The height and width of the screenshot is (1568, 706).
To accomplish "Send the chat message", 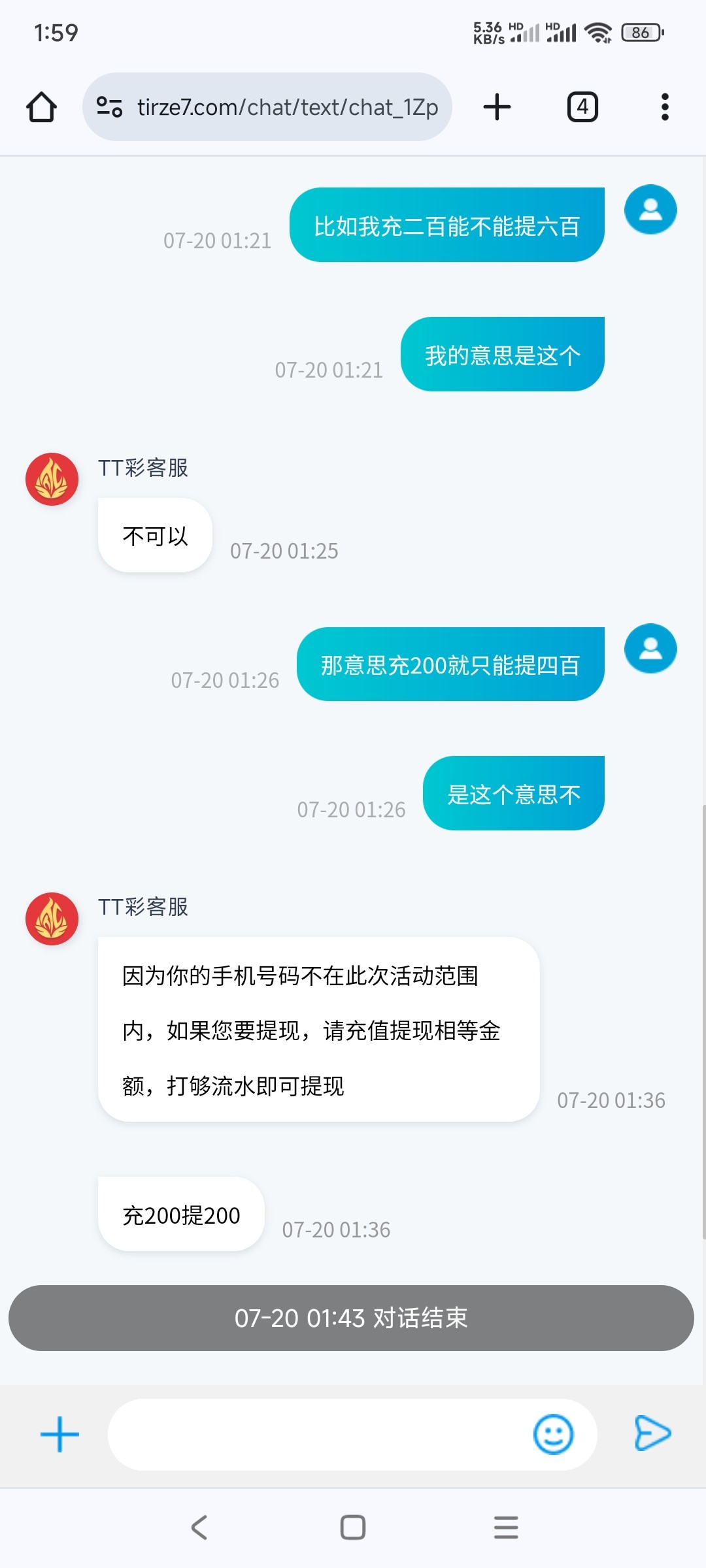I will [x=652, y=1433].
